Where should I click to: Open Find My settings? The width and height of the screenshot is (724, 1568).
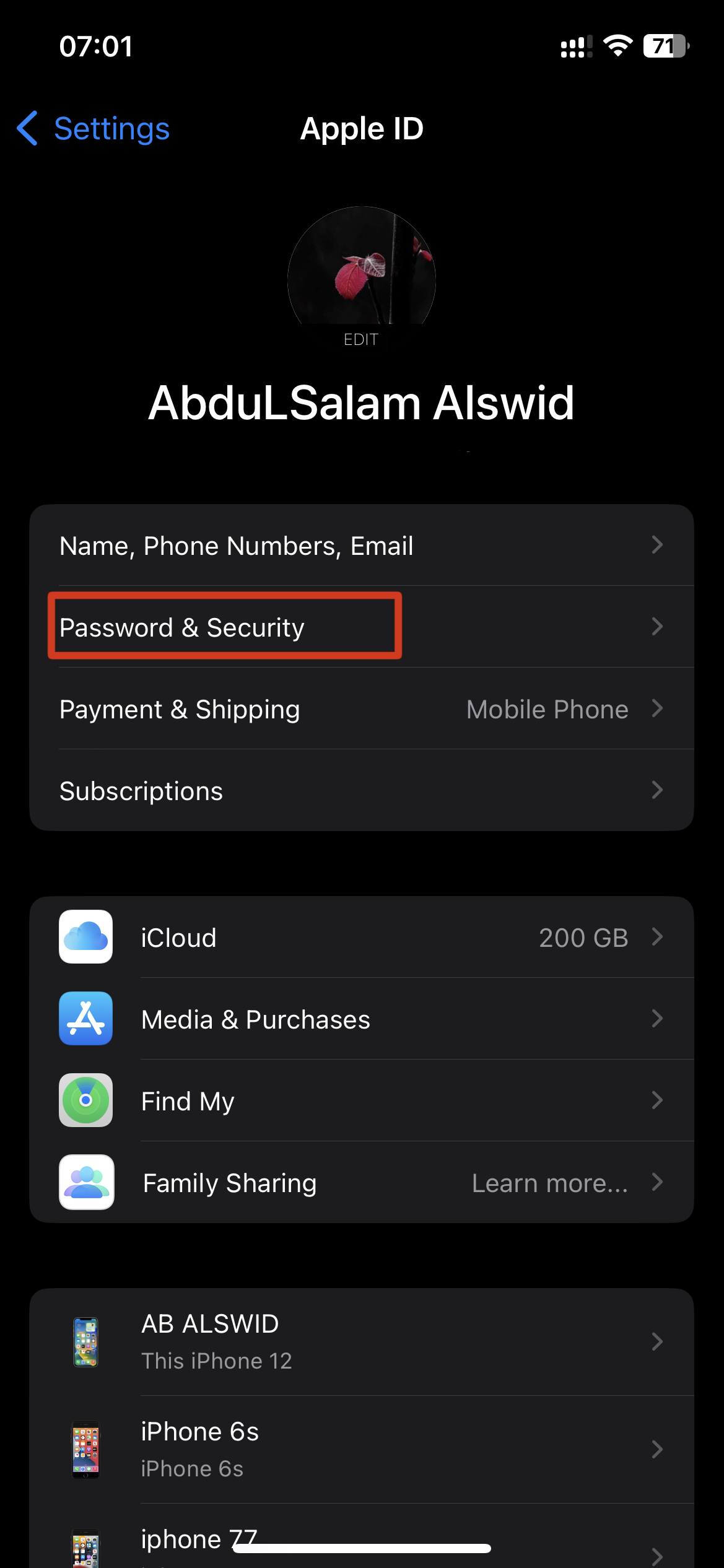361,1101
